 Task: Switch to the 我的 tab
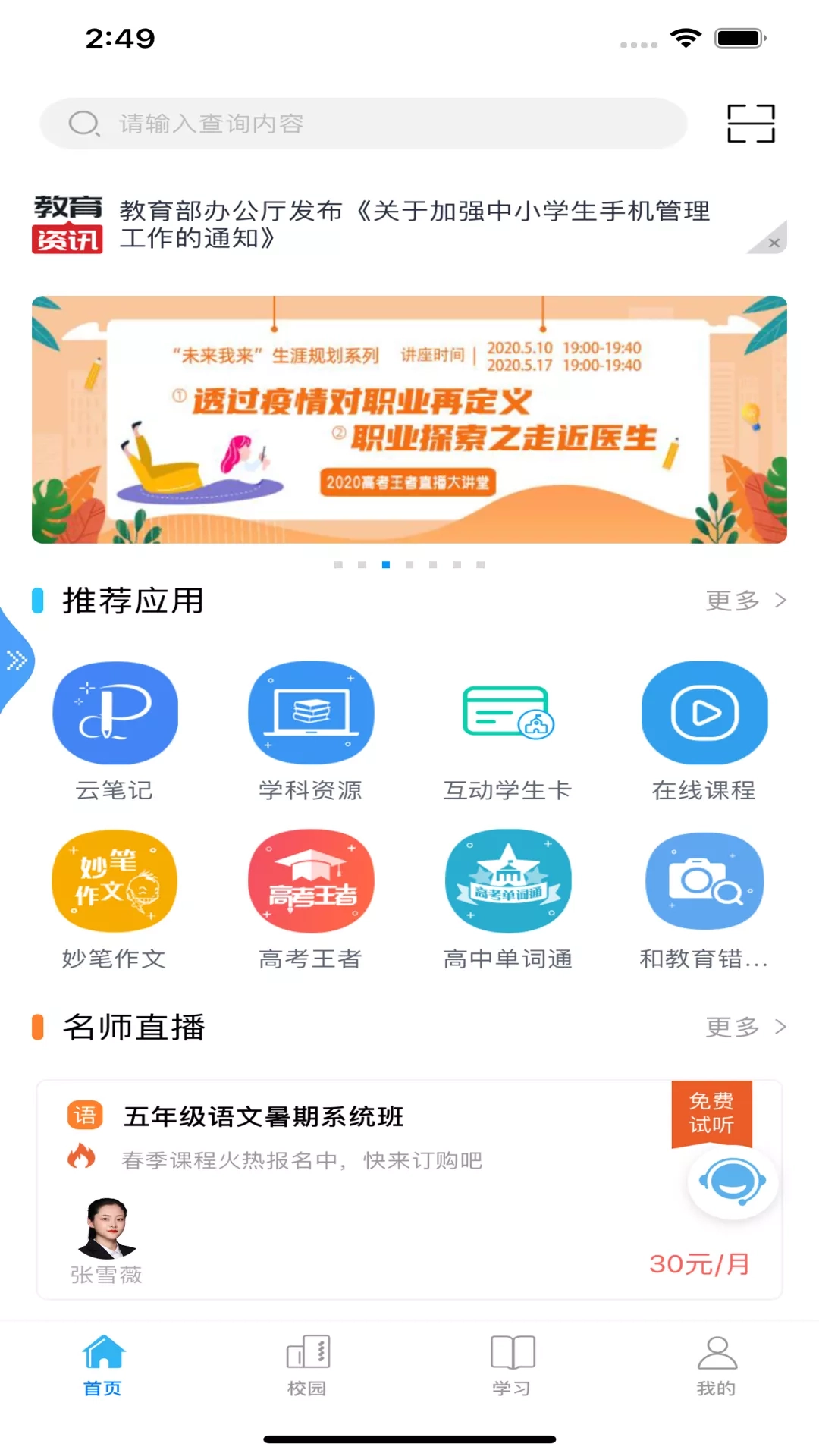[x=717, y=1365]
